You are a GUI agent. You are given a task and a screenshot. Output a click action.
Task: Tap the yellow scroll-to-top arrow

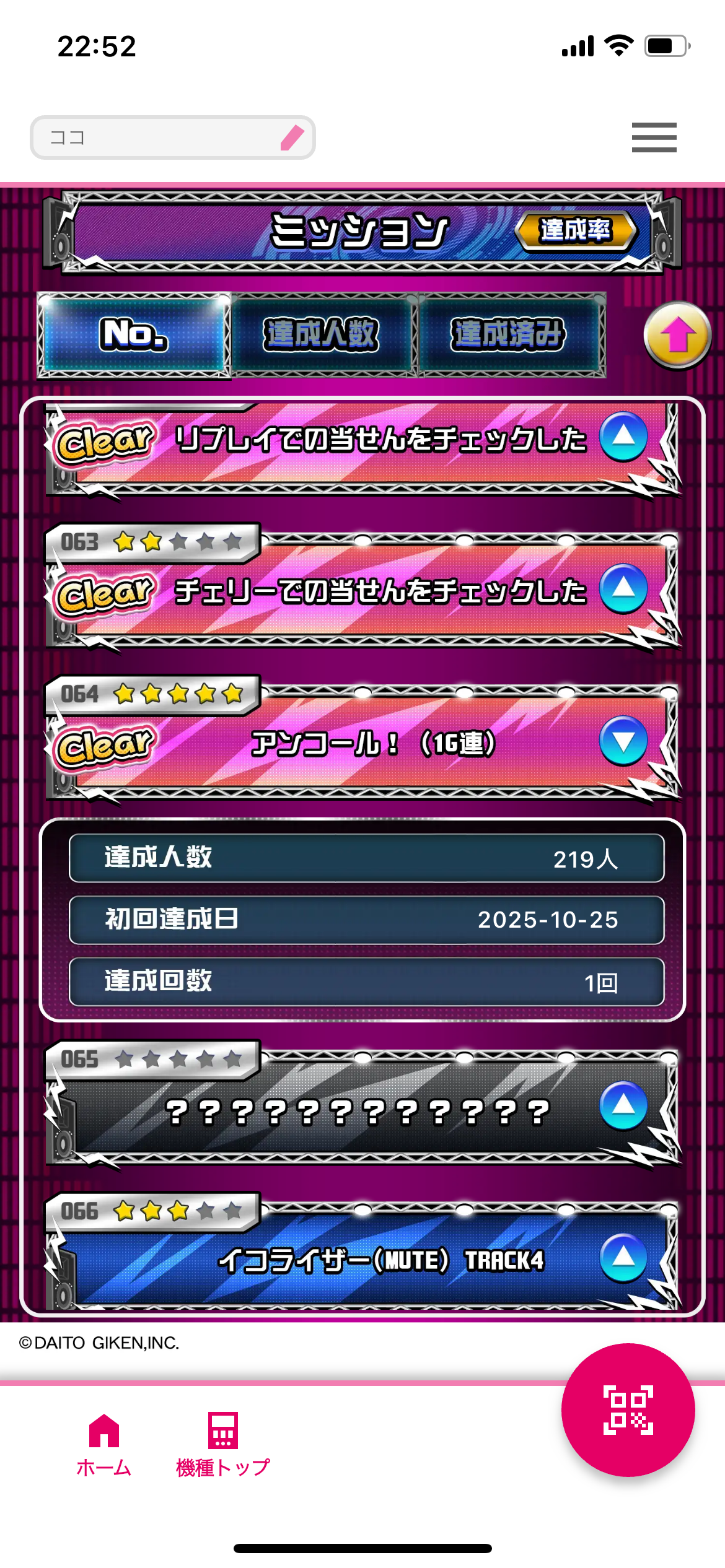click(677, 336)
